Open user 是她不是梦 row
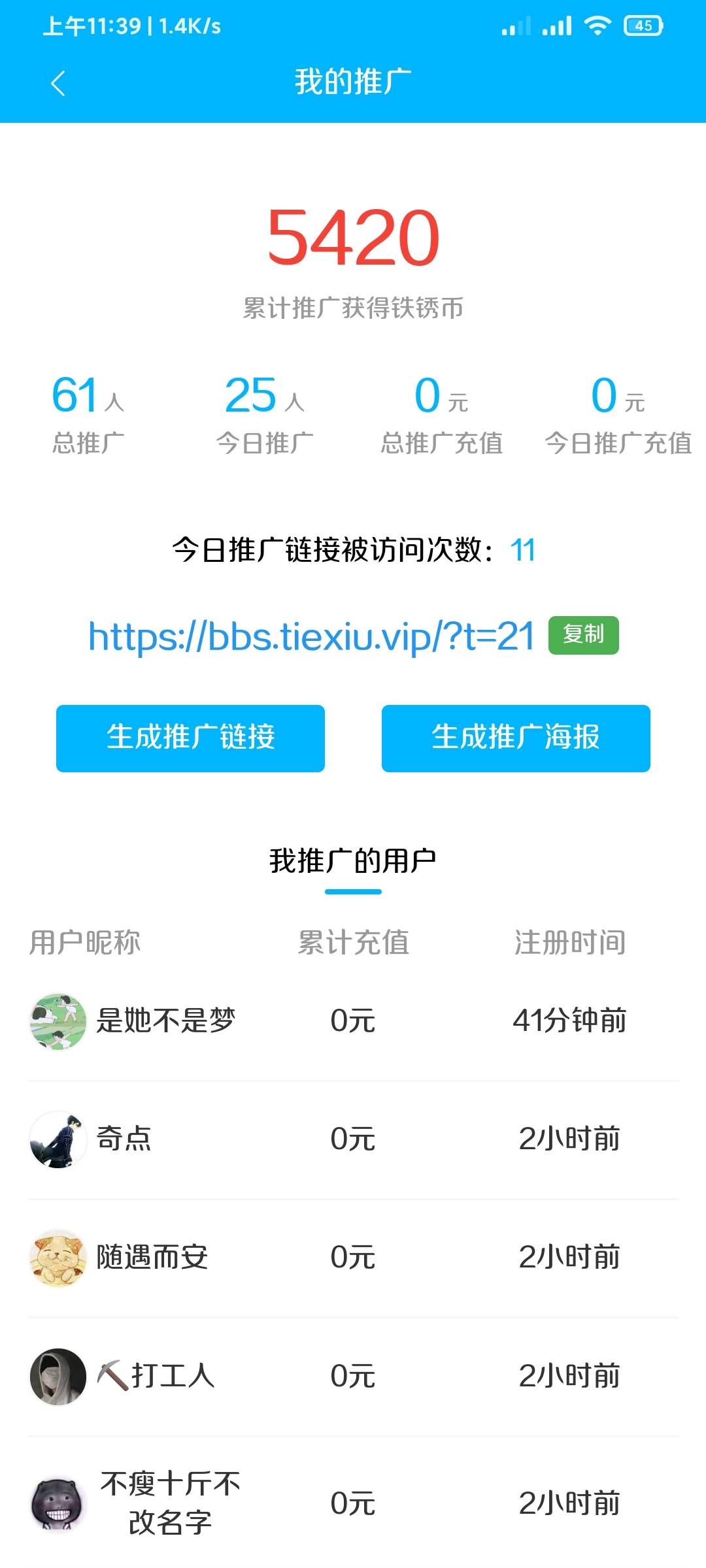 (165, 1021)
